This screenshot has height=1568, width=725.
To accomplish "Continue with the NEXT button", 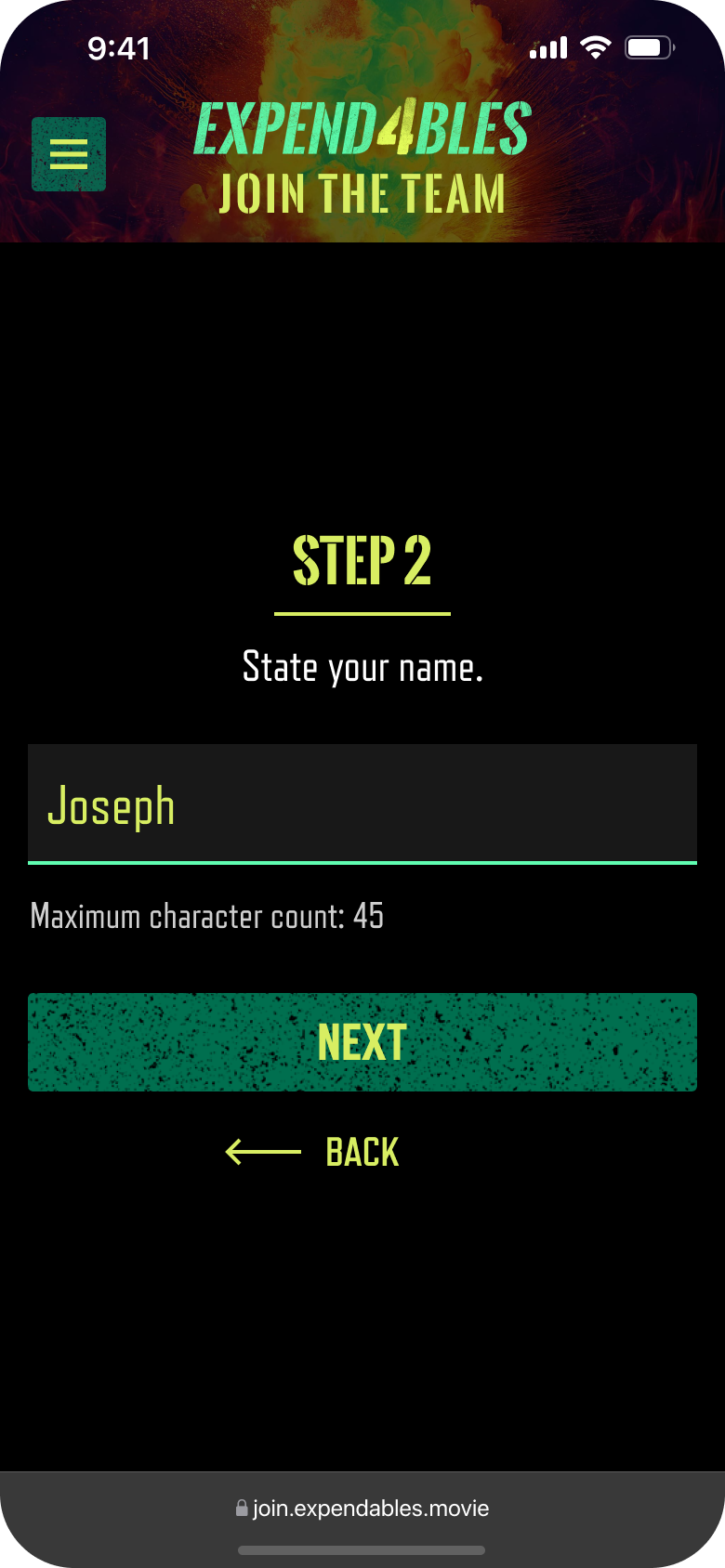I will 362,1042.
